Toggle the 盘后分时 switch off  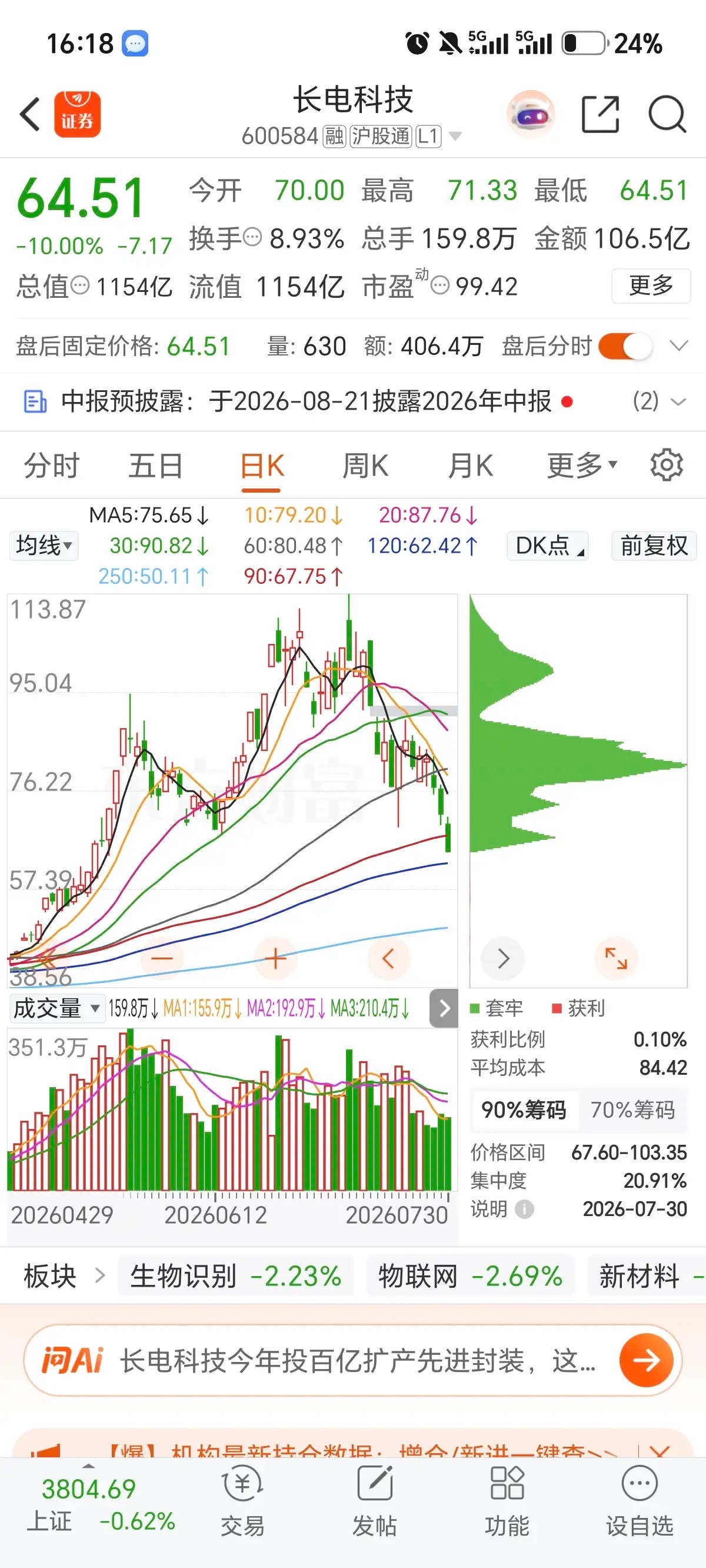click(625, 346)
